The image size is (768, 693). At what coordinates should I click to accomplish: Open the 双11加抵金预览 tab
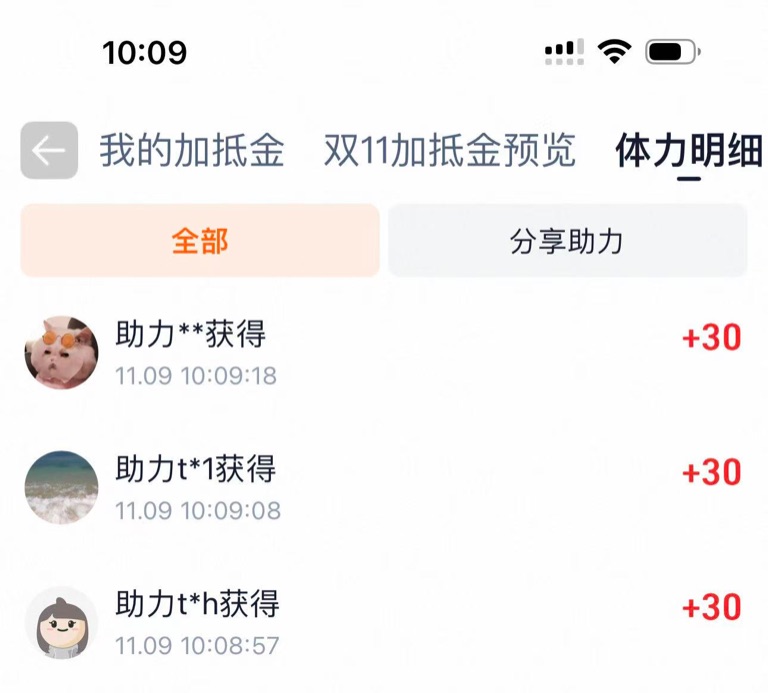tap(450, 151)
